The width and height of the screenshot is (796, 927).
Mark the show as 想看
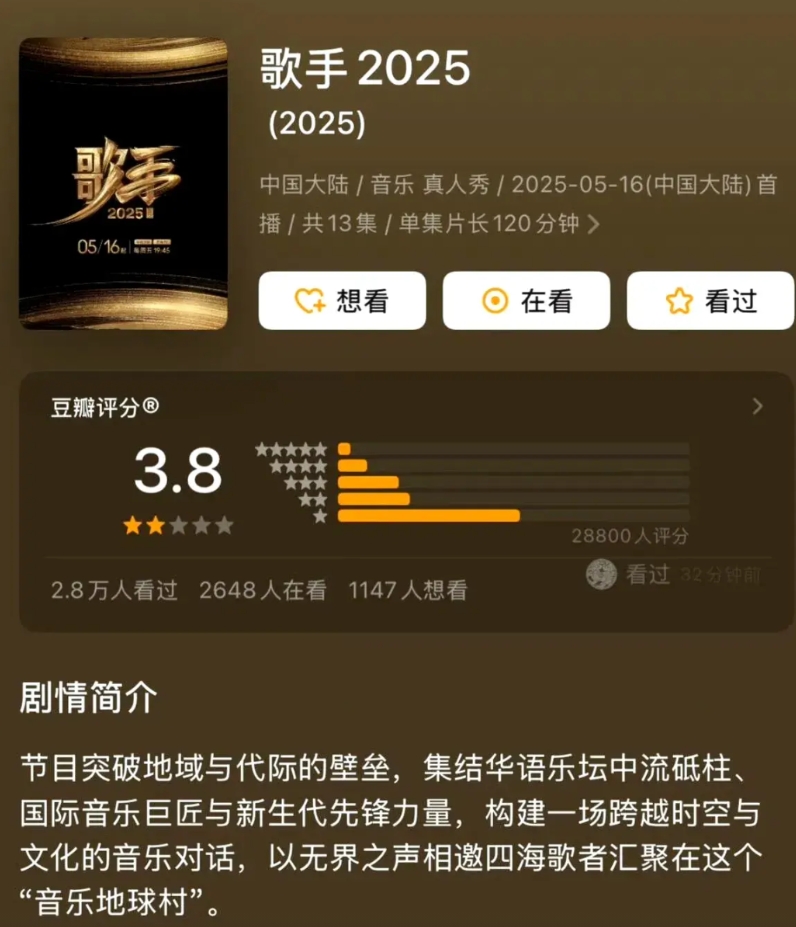342,300
